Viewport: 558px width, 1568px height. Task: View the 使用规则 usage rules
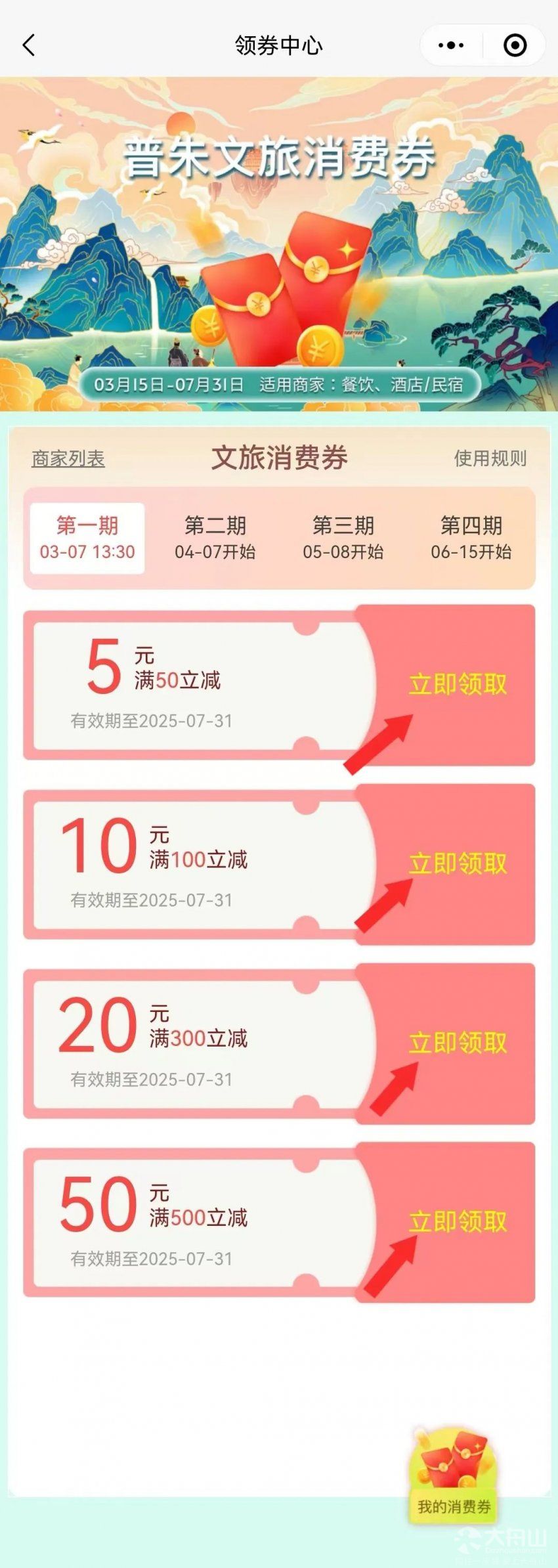point(490,458)
